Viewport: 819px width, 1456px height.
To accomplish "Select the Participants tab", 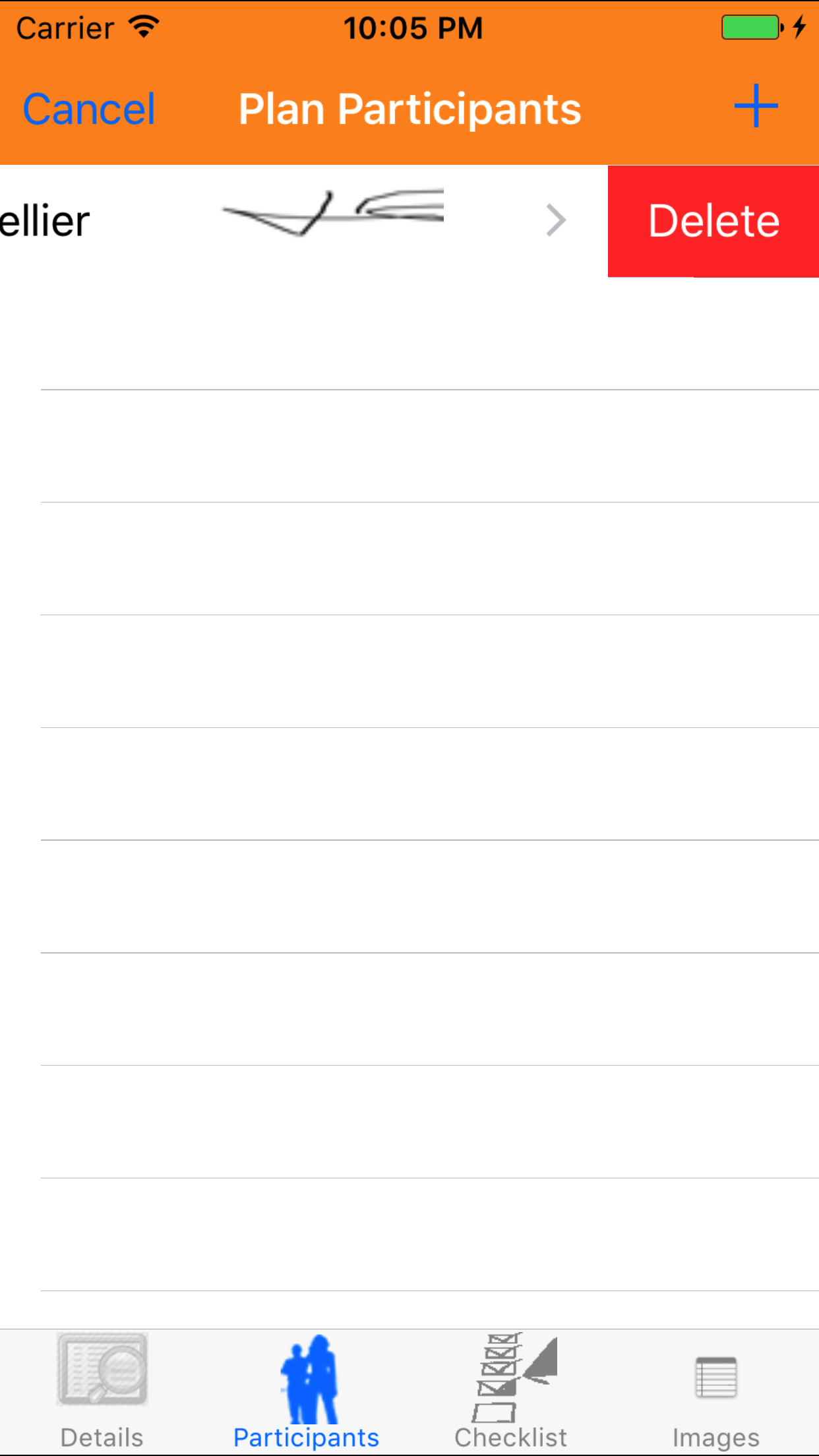I will (x=307, y=1391).
